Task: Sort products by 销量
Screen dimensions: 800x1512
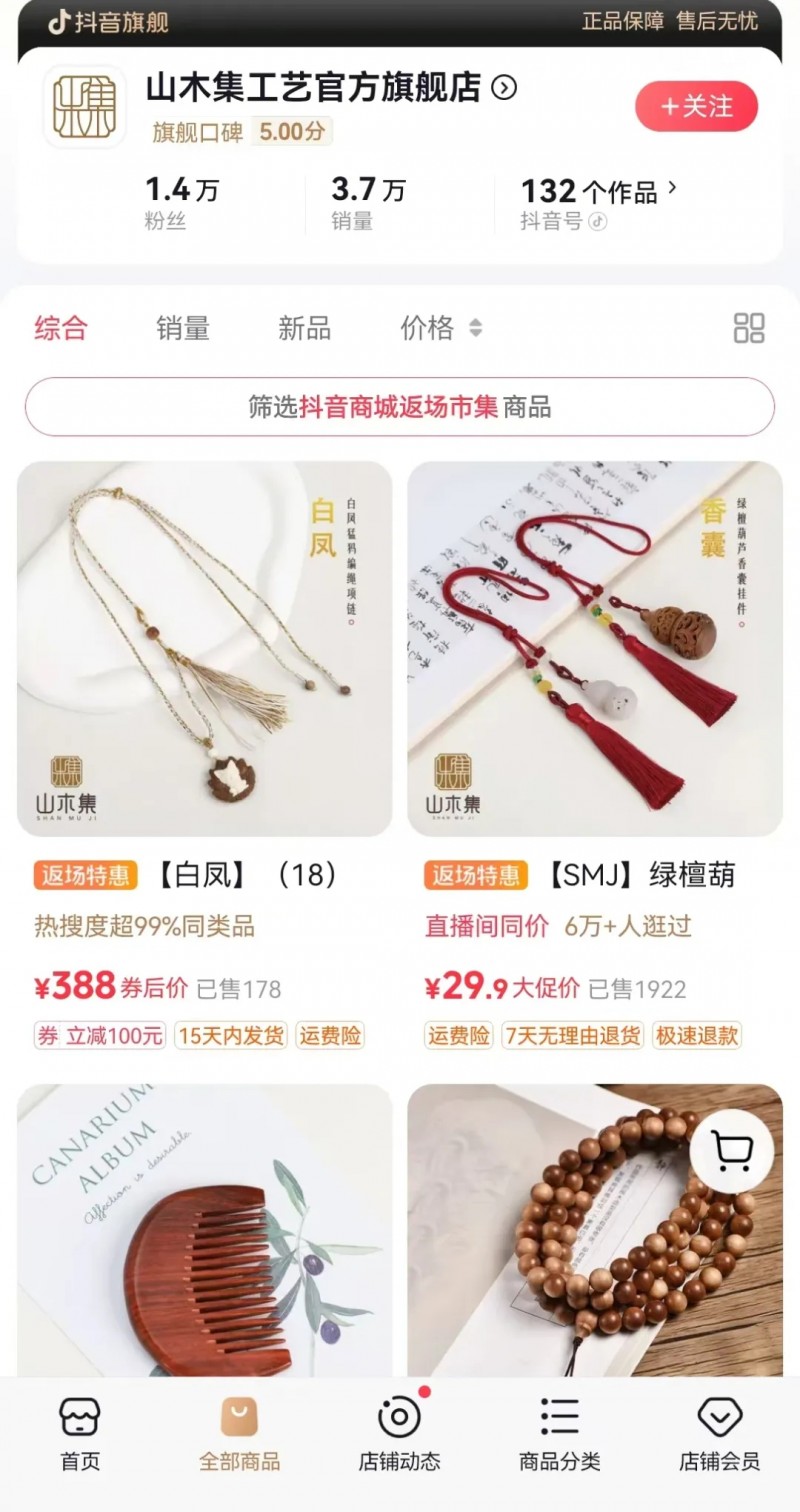Action: (x=183, y=328)
